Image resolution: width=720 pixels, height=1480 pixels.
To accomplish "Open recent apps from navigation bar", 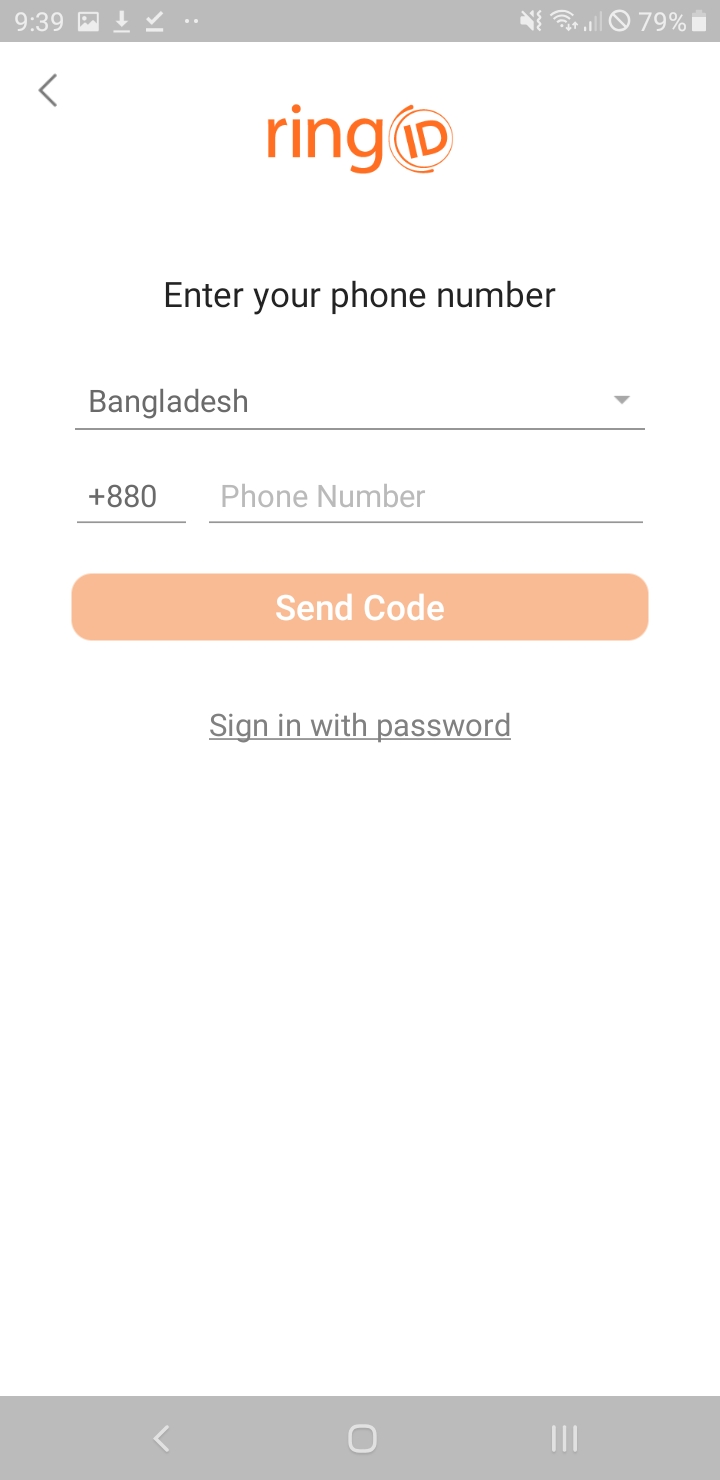I will pyautogui.click(x=564, y=1438).
